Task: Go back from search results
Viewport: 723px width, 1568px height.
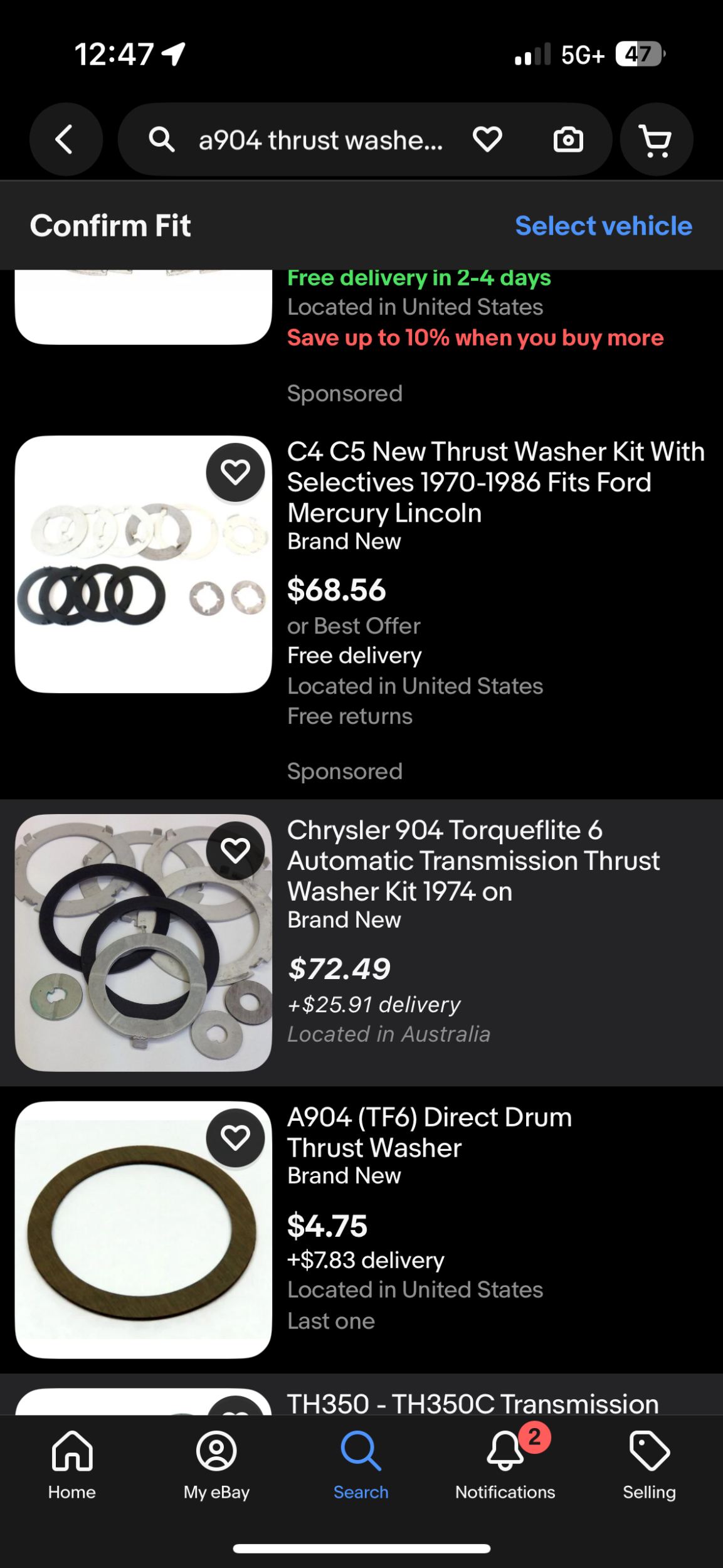Action: coord(66,139)
